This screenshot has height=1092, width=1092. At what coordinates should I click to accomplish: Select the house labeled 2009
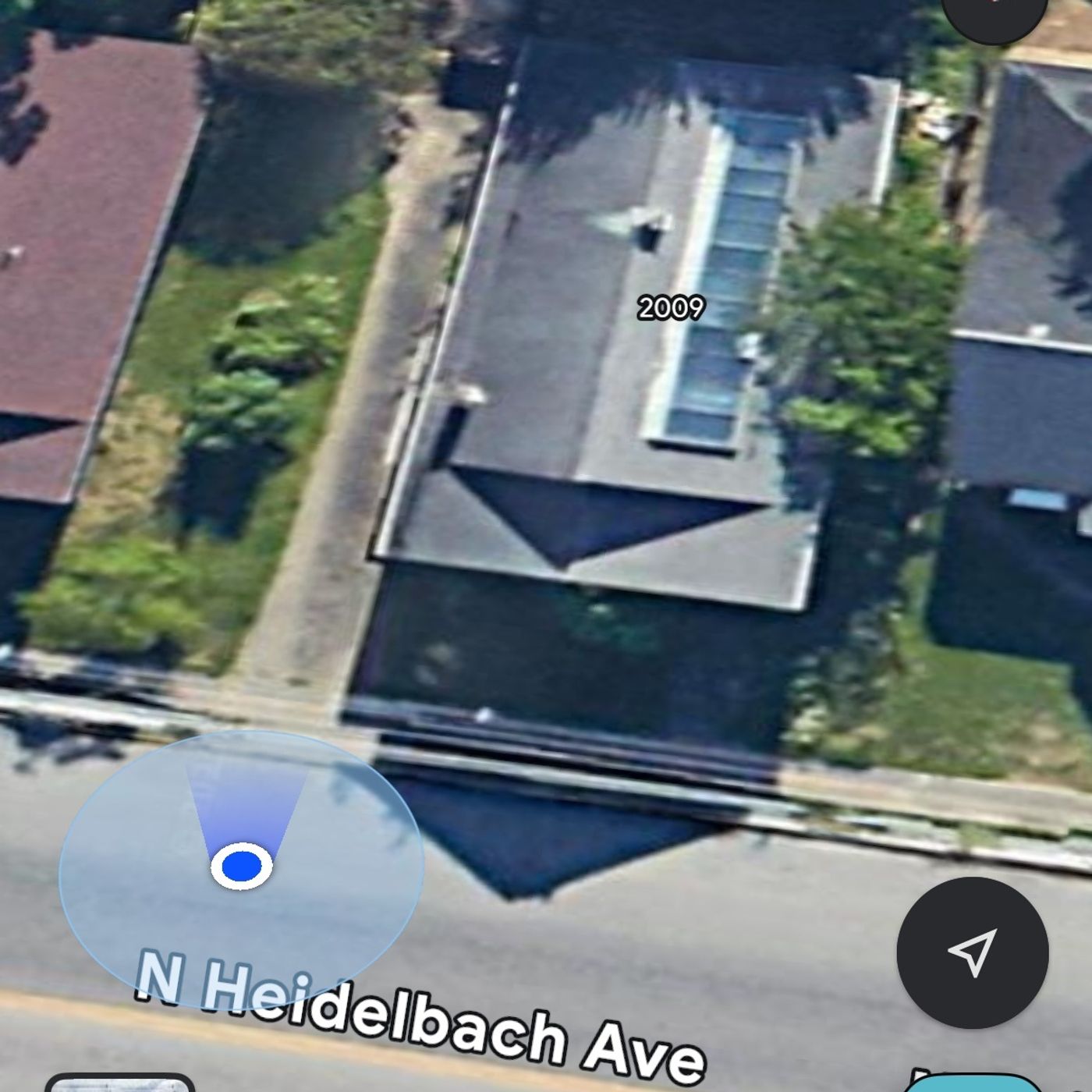point(670,307)
